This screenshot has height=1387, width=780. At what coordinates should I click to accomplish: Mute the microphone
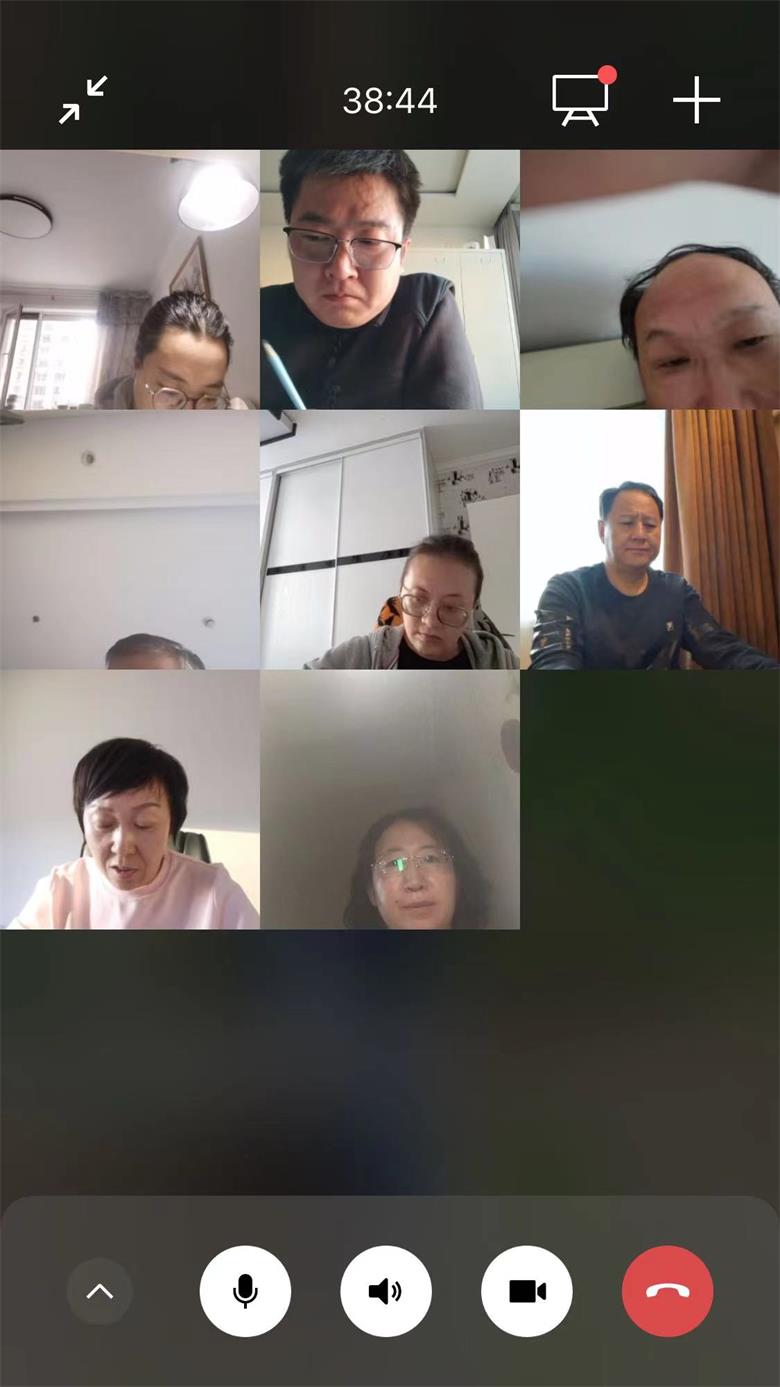click(x=245, y=1291)
